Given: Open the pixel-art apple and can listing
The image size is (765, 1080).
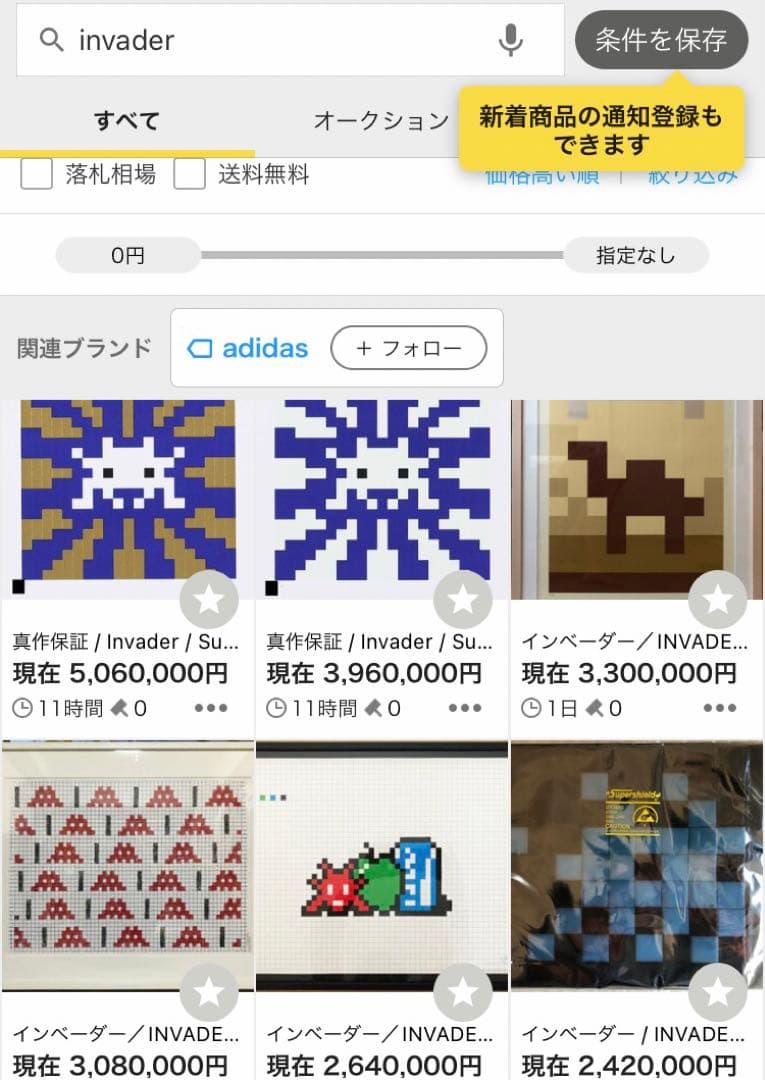Looking at the screenshot, I should [382, 870].
